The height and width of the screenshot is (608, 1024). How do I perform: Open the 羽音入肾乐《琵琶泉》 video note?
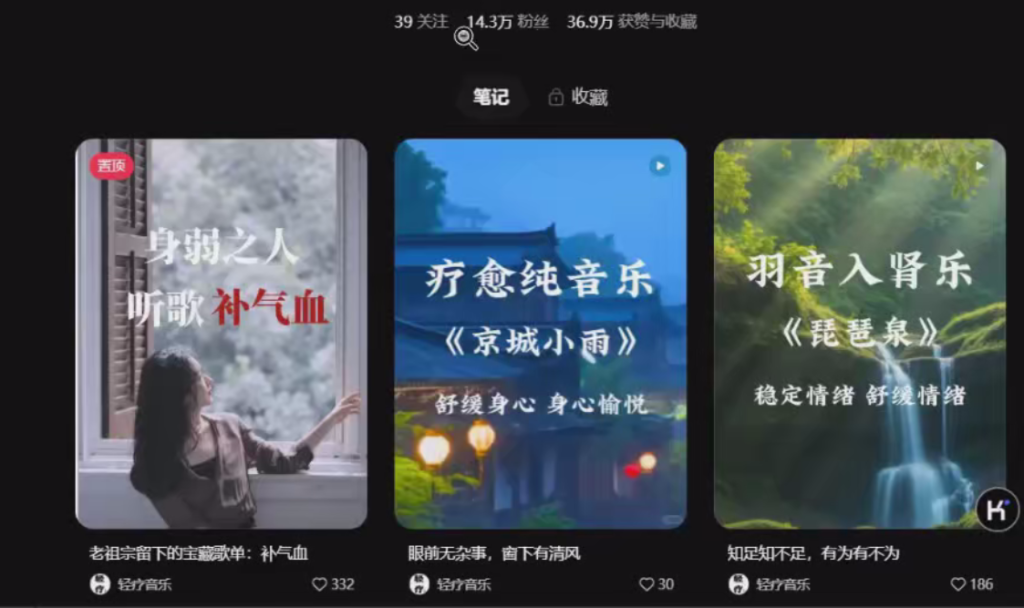(x=859, y=333)
